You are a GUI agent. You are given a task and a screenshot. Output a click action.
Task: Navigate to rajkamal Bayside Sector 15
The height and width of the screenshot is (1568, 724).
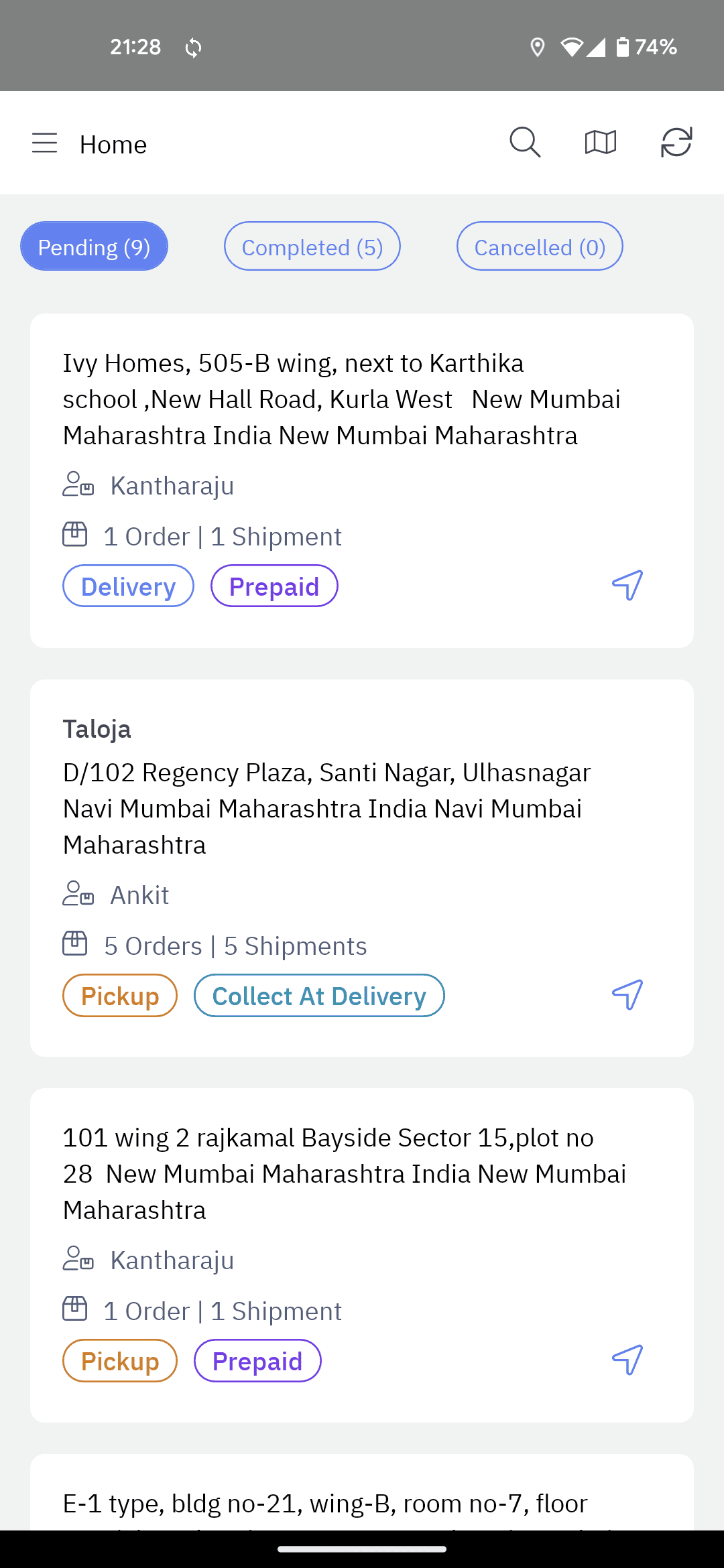tap(627, 1360)
